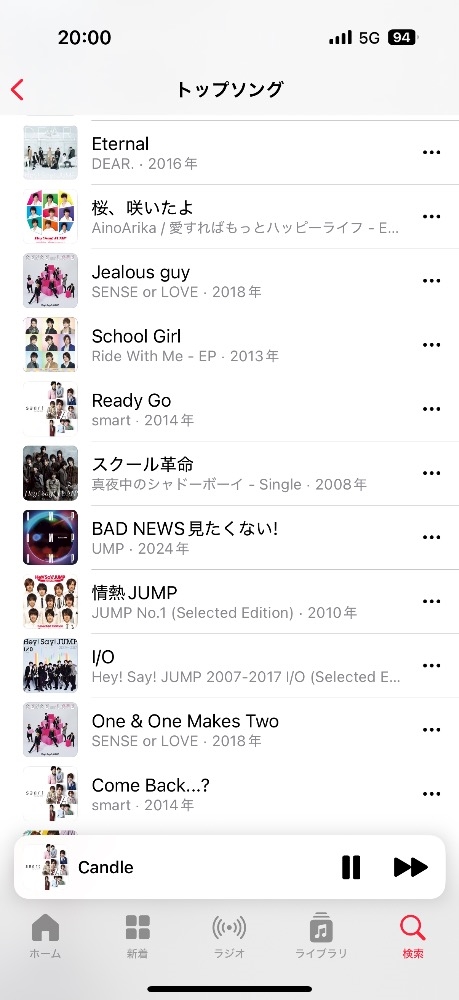
Task: Open the 検索 tab
Action: 412,936
